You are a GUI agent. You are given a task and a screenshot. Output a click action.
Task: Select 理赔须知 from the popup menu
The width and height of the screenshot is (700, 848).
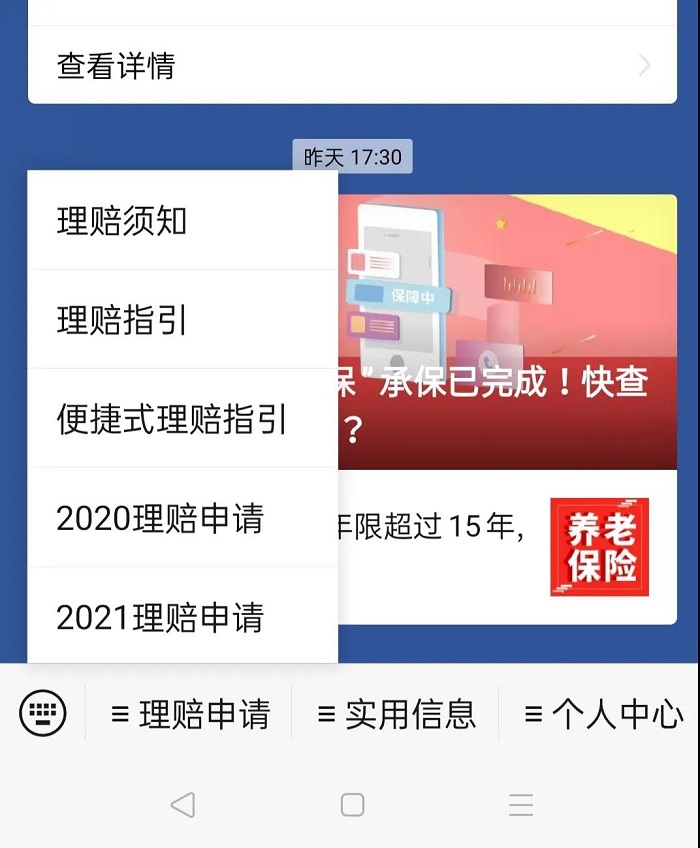pyautogui.click(x=182, y=221)
